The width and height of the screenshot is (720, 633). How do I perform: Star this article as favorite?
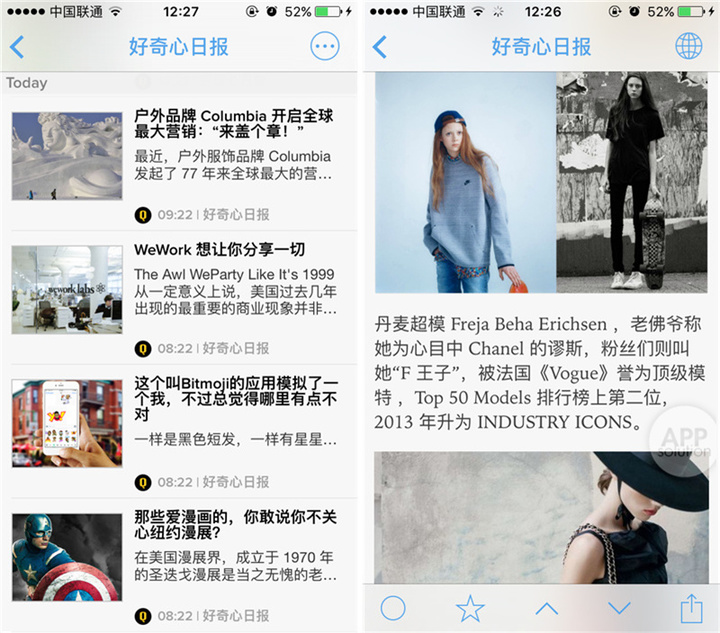(x=470, y=607)
